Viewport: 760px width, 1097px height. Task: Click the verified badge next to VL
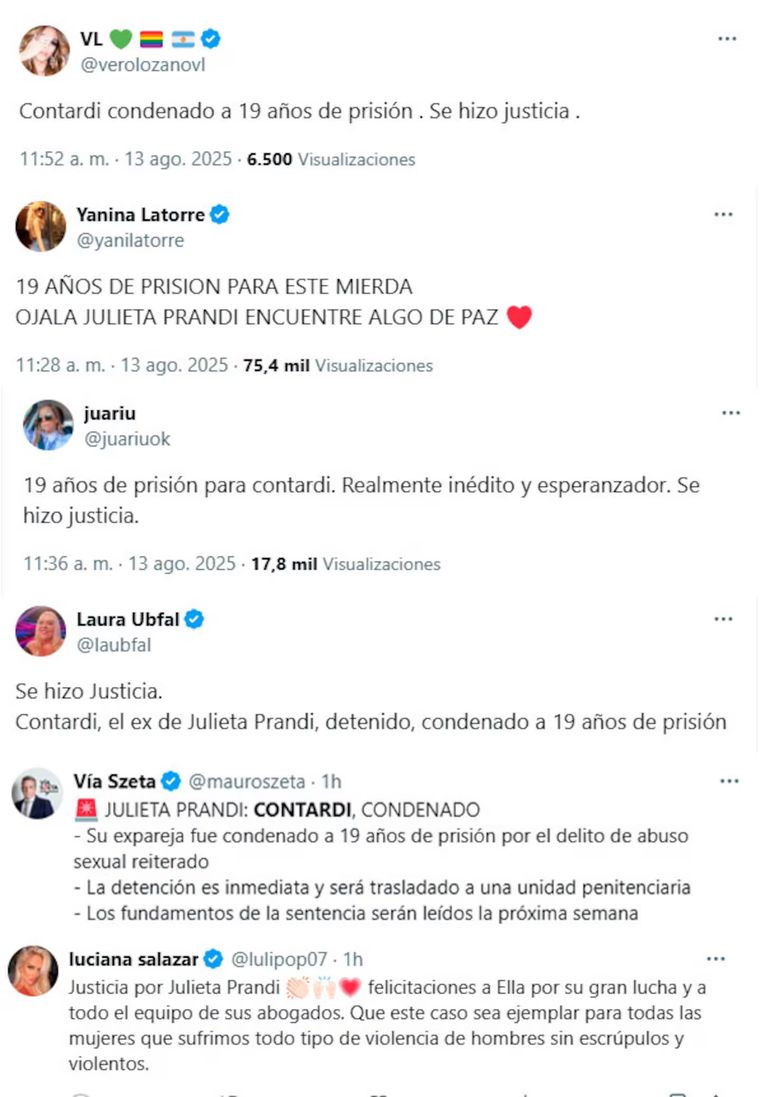[x=207, y=40]
